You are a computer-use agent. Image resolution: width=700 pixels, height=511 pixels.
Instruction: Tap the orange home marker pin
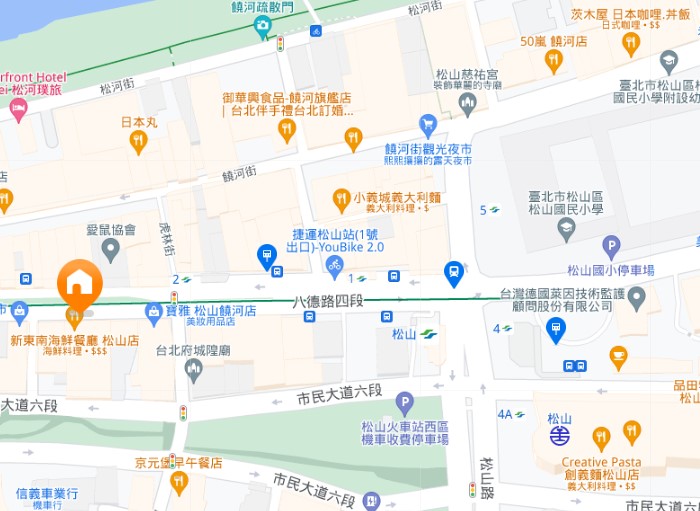[x=80, y=283]
